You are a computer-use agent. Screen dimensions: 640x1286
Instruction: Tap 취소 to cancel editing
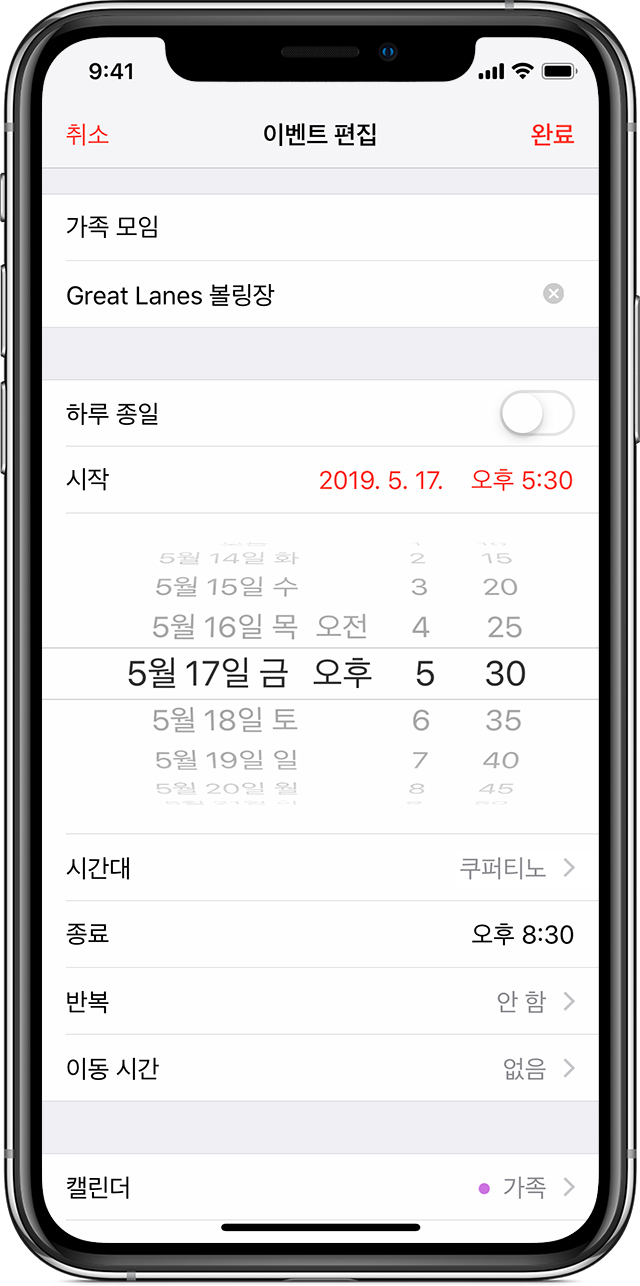coord(88,135)
